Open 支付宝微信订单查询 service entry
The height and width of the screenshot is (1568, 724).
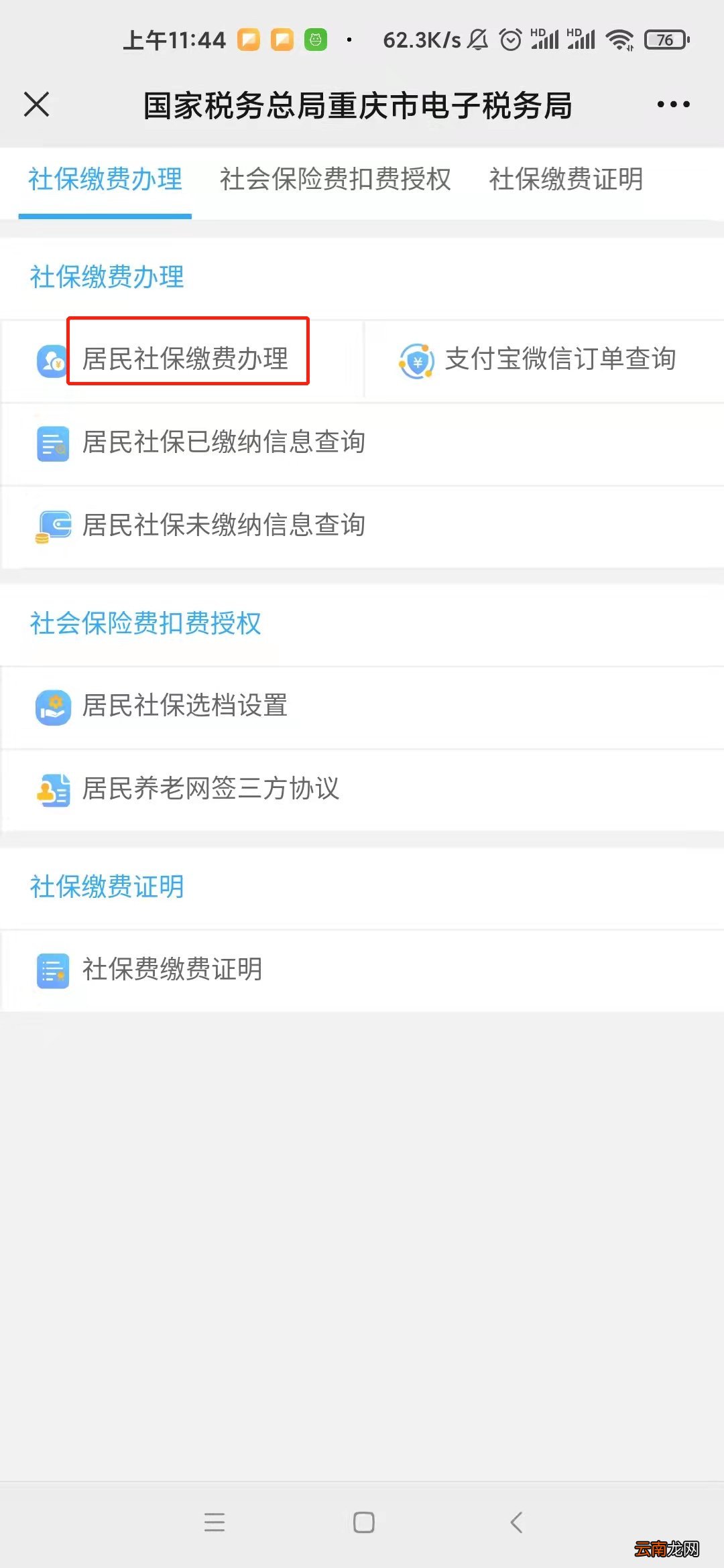pos(560,361)
